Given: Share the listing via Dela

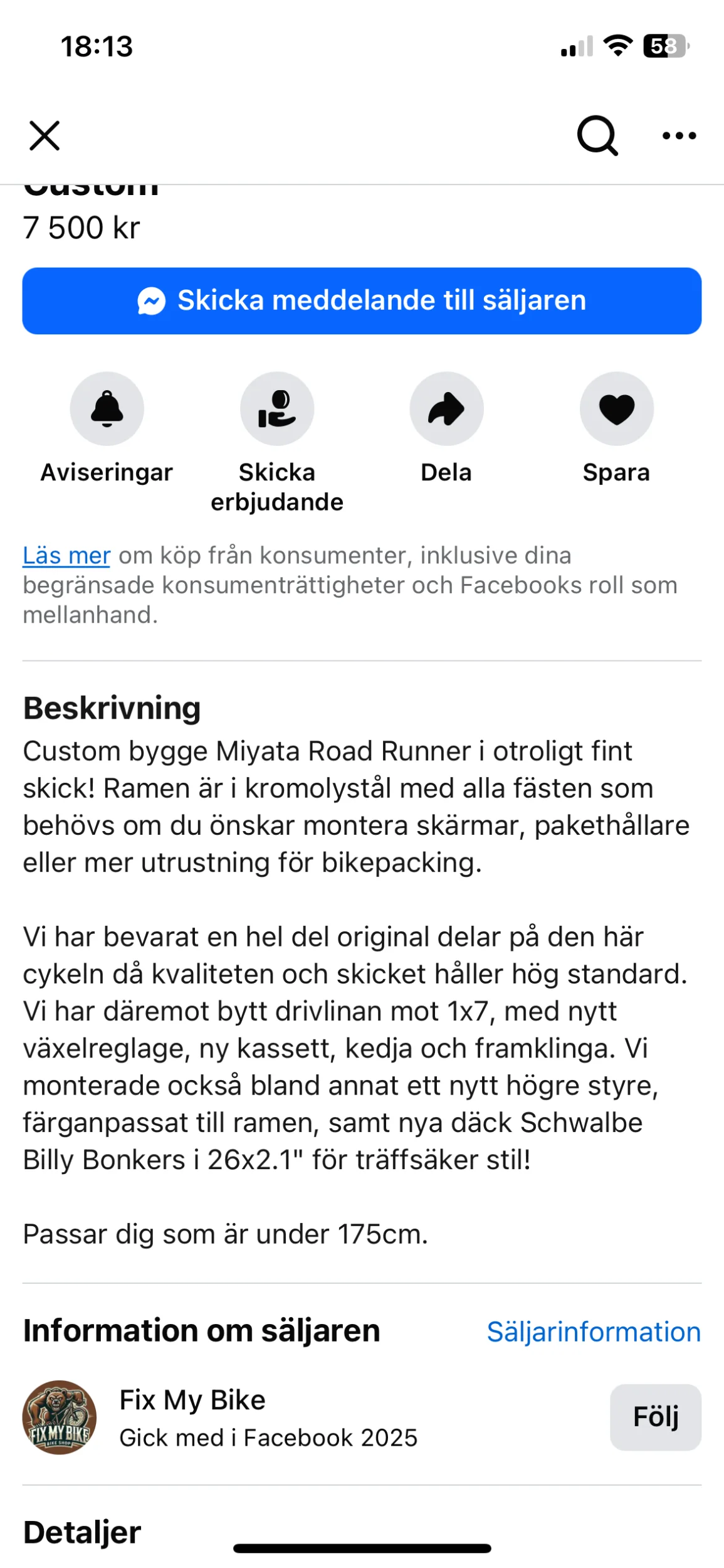Looking at the screenshot, I should tap(446, 409).
